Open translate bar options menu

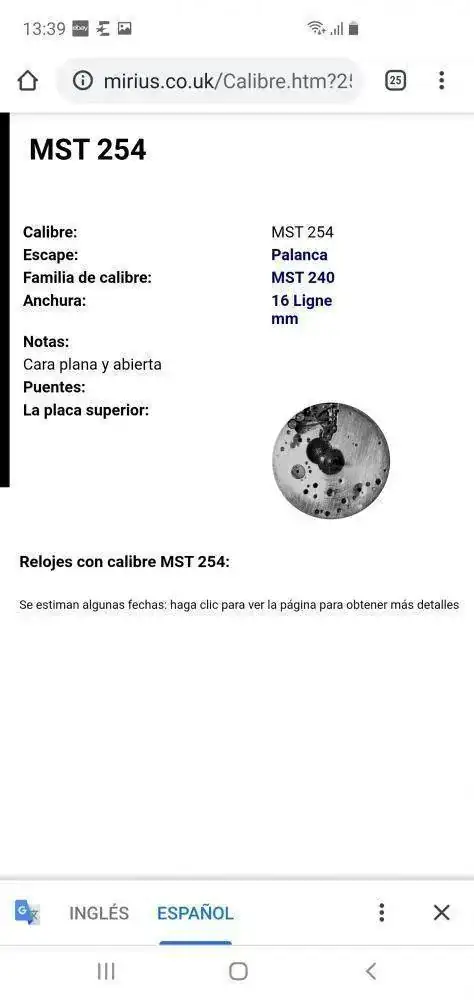pyautogui.click(x=381, y=913)
